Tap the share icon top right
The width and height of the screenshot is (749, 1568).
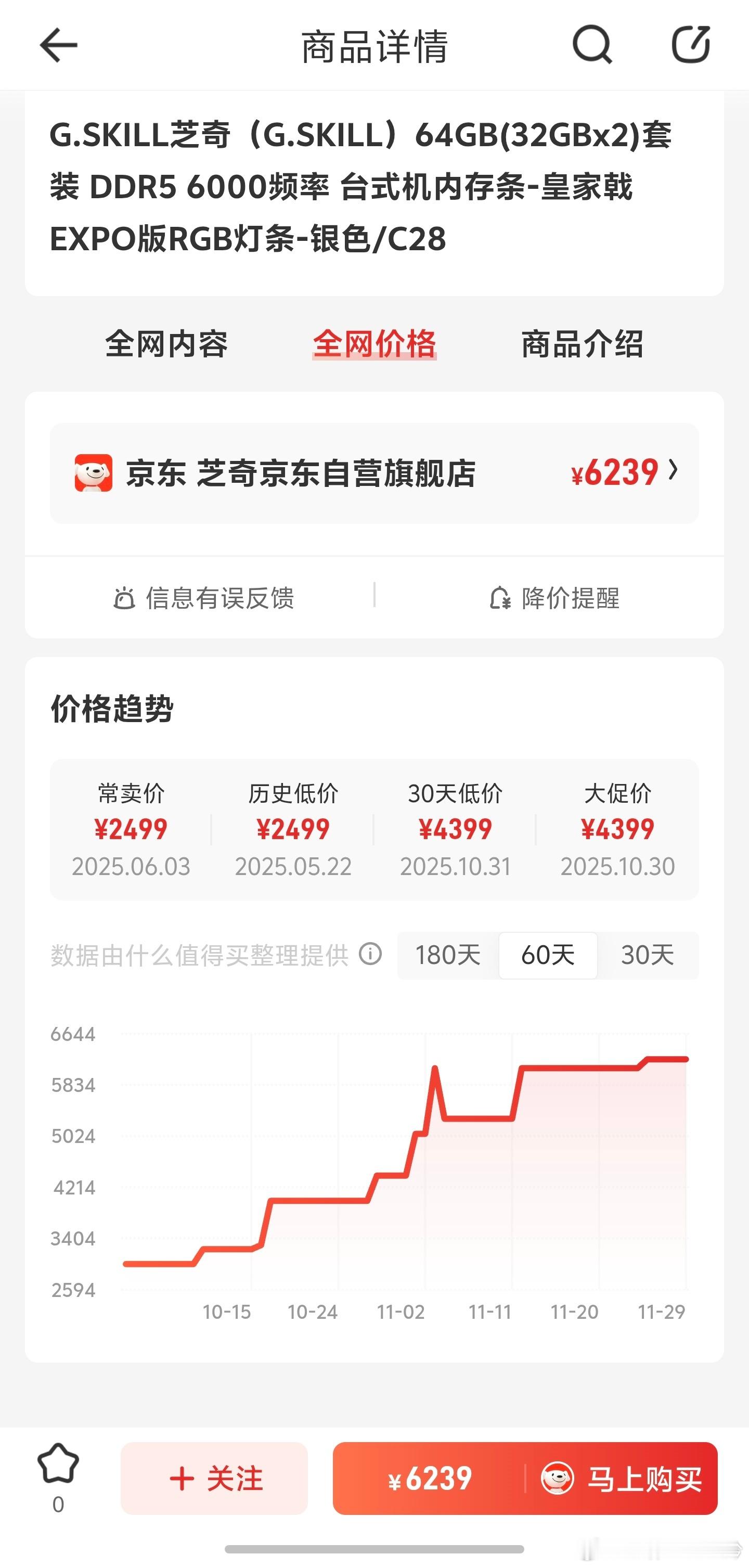[x=691, y=44]
